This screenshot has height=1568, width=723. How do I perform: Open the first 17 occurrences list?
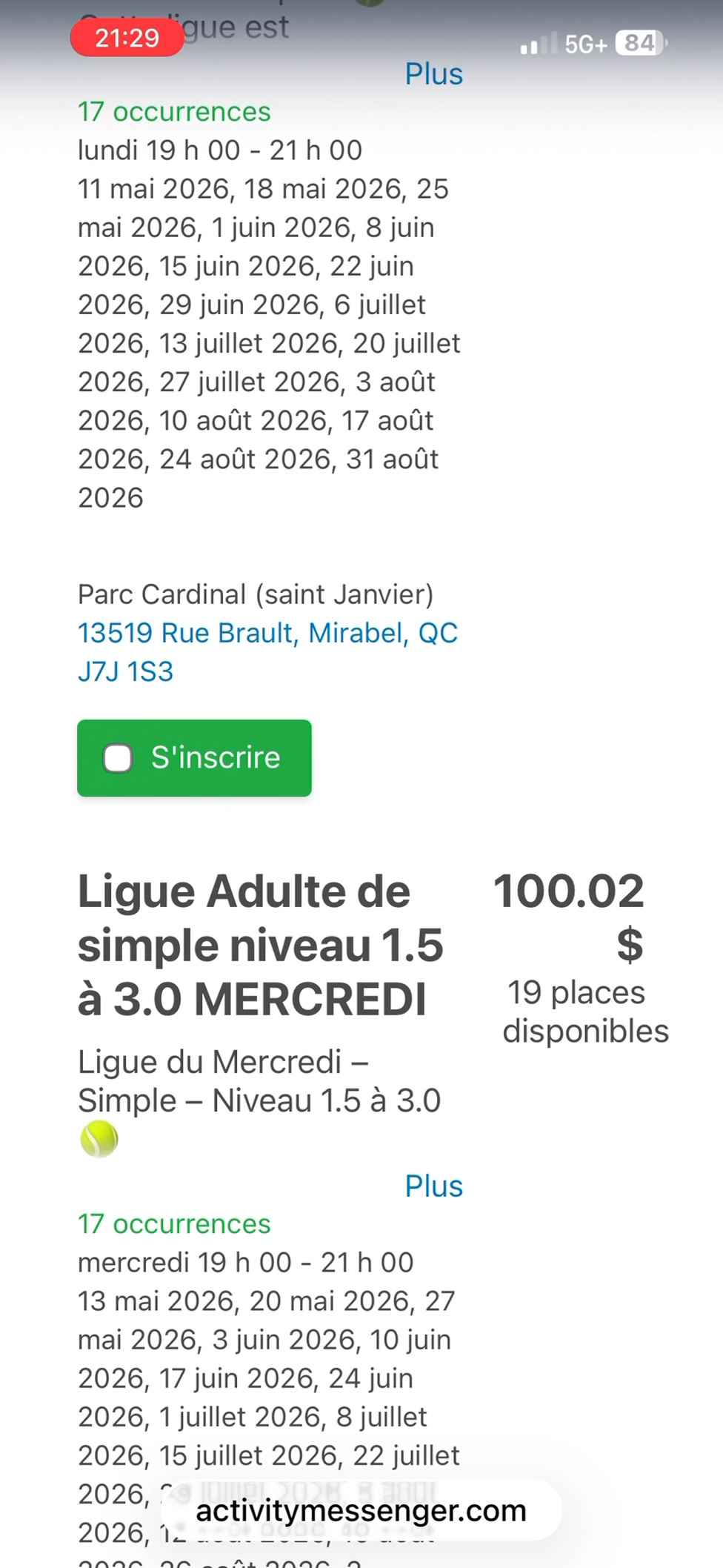[x=173, y=112]
